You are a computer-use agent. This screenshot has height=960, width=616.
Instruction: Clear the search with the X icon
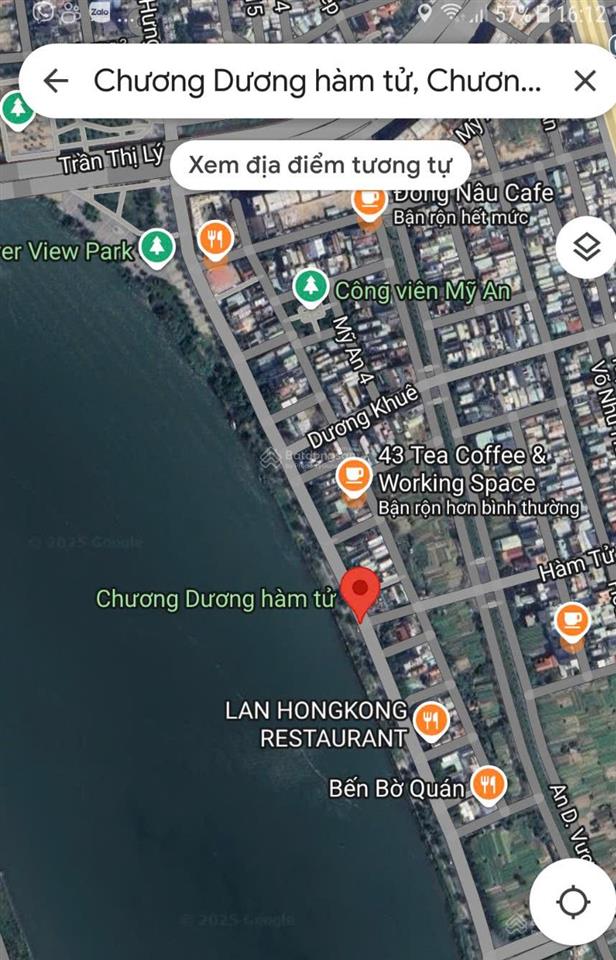[584, 81]
